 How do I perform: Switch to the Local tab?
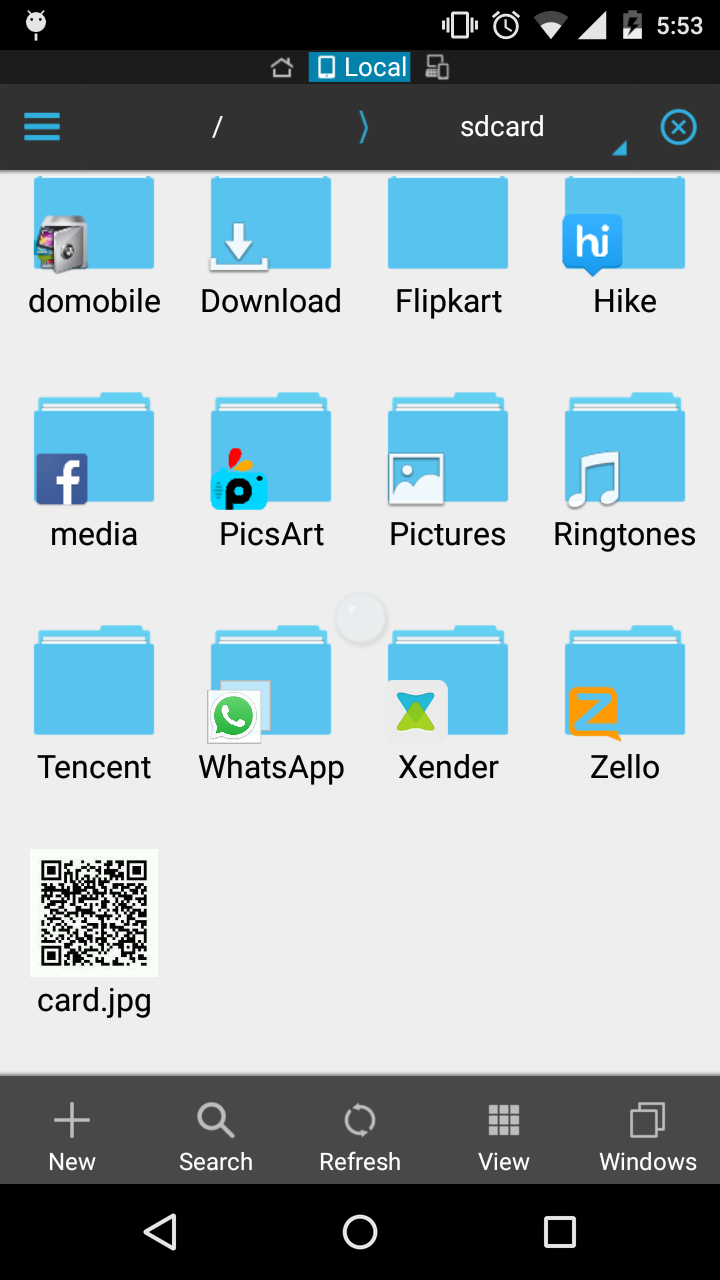click(359, 67)
